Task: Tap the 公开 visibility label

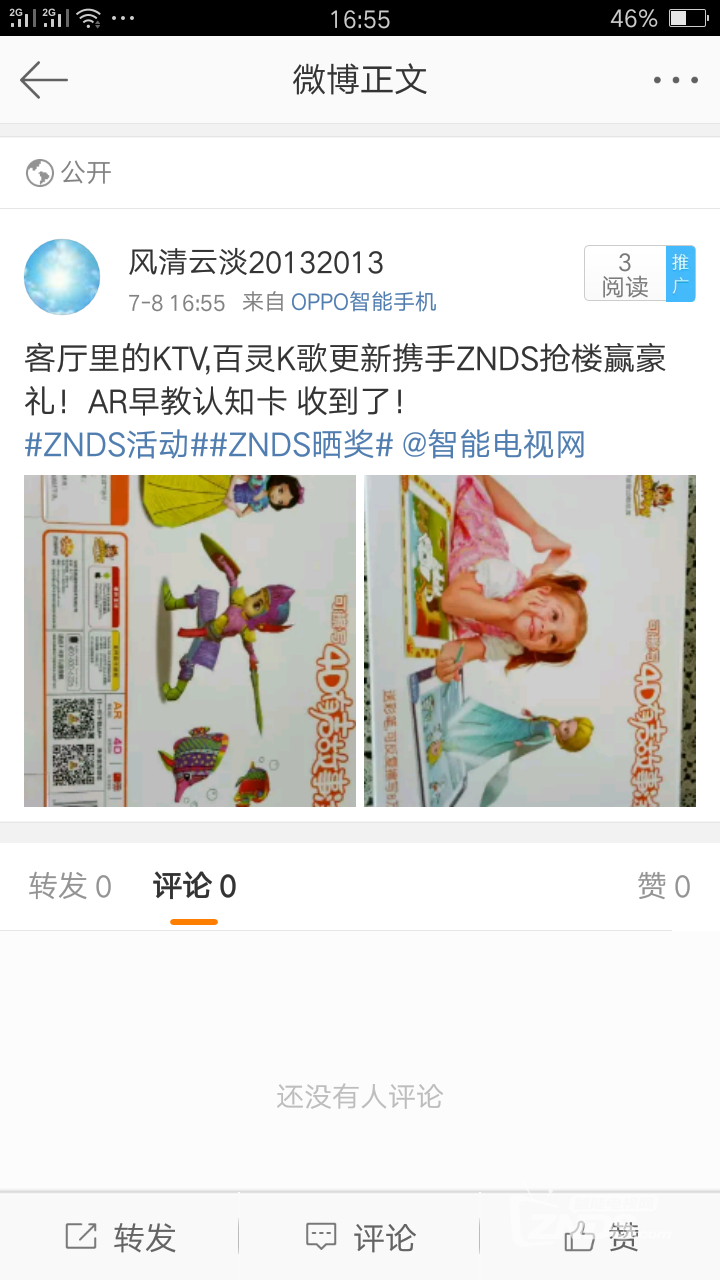Action: pyautogui.click(x=69, y=173)
